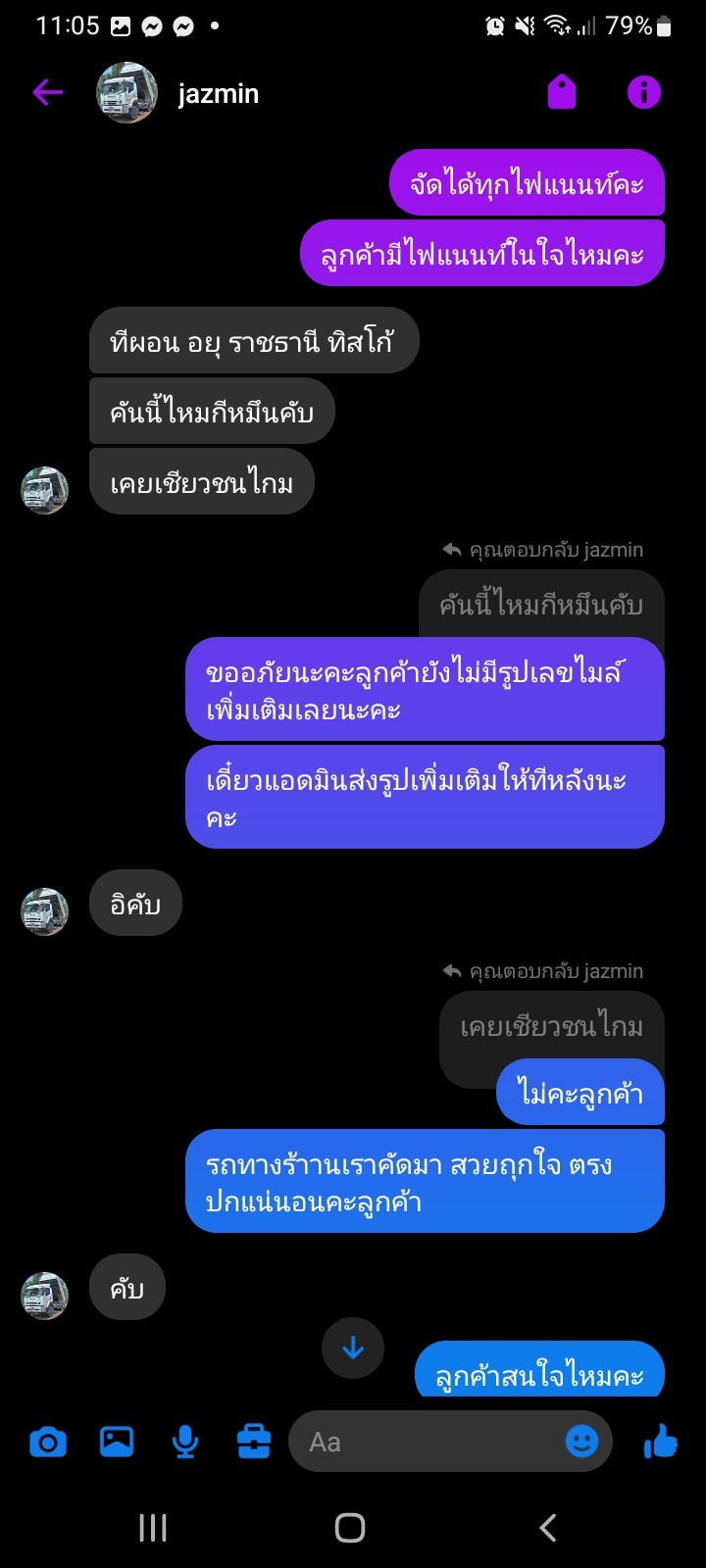The height and width of the screenshot is (1568, 706).
Task: Send a thumbs-up like
Action: (661, 1441)
